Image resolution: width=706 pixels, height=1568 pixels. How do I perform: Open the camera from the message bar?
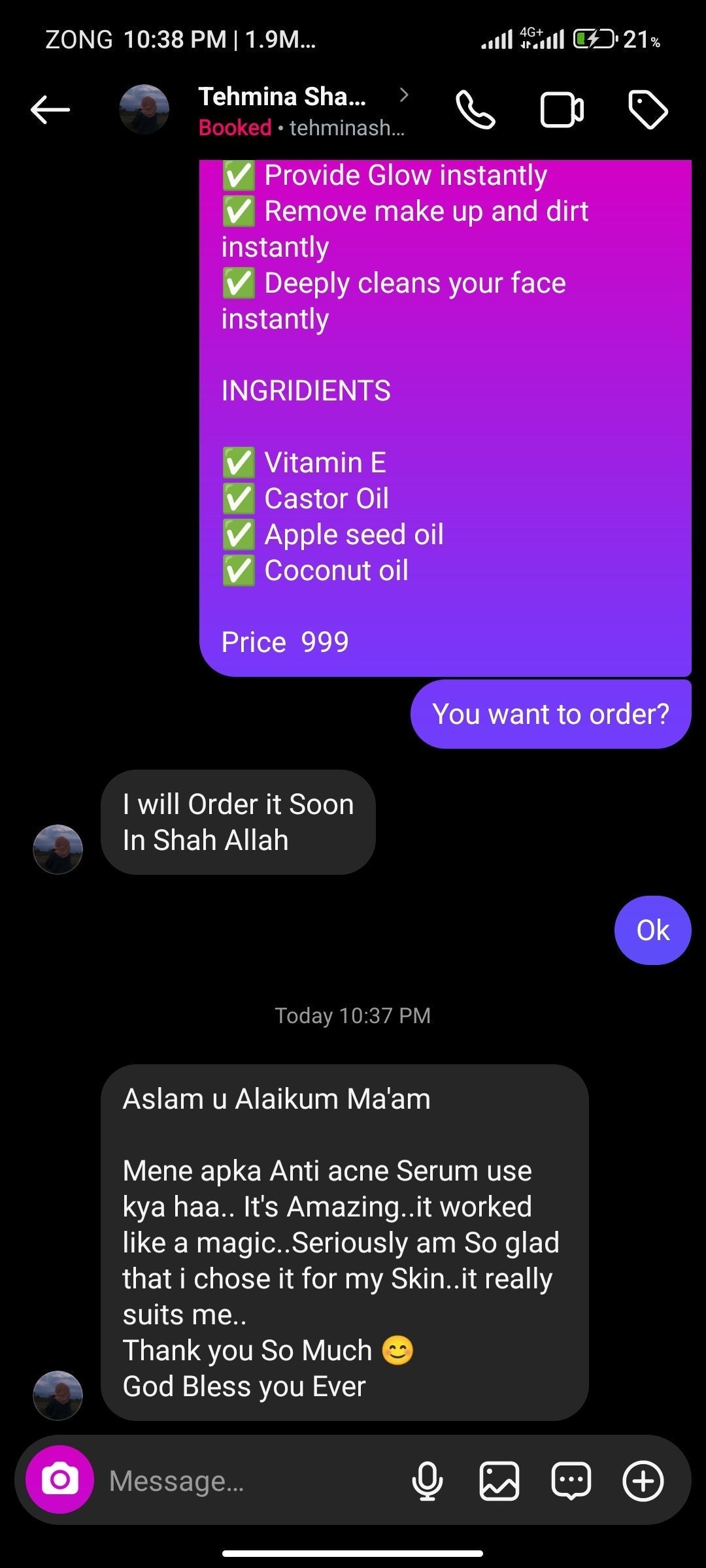(59, 1480)
